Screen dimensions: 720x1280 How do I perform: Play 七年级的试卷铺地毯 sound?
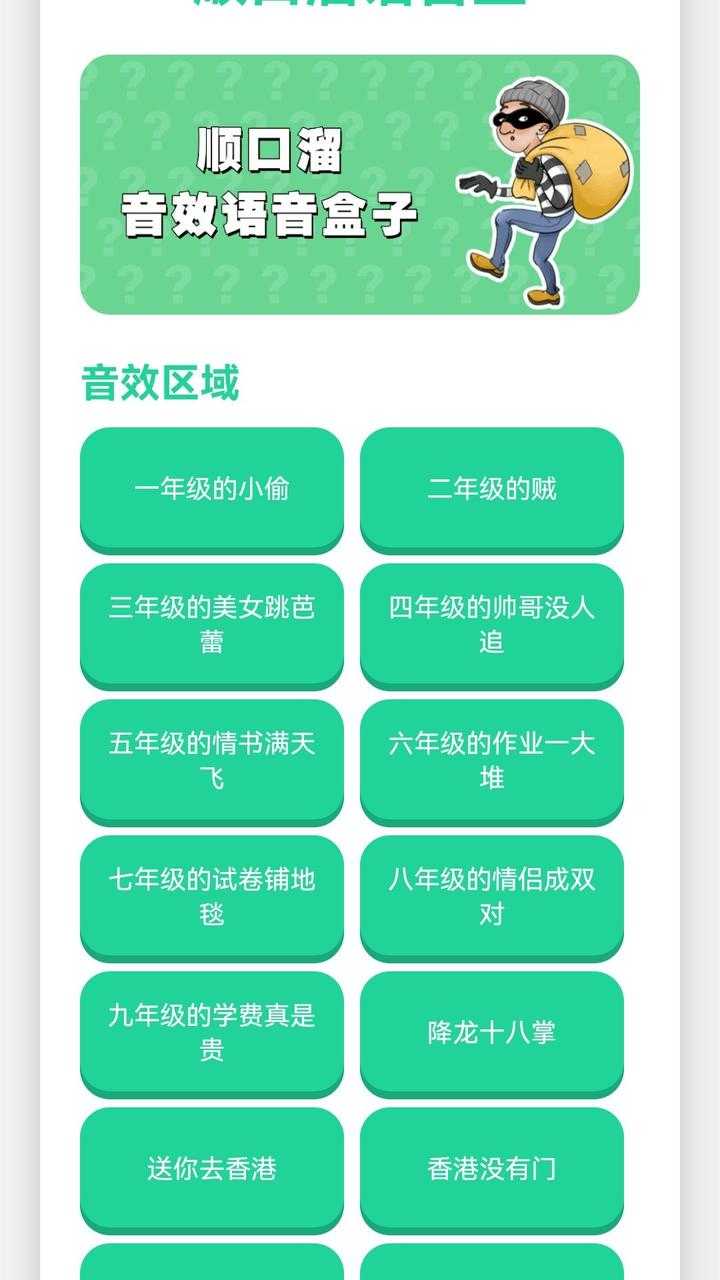[x=211, y=896]
